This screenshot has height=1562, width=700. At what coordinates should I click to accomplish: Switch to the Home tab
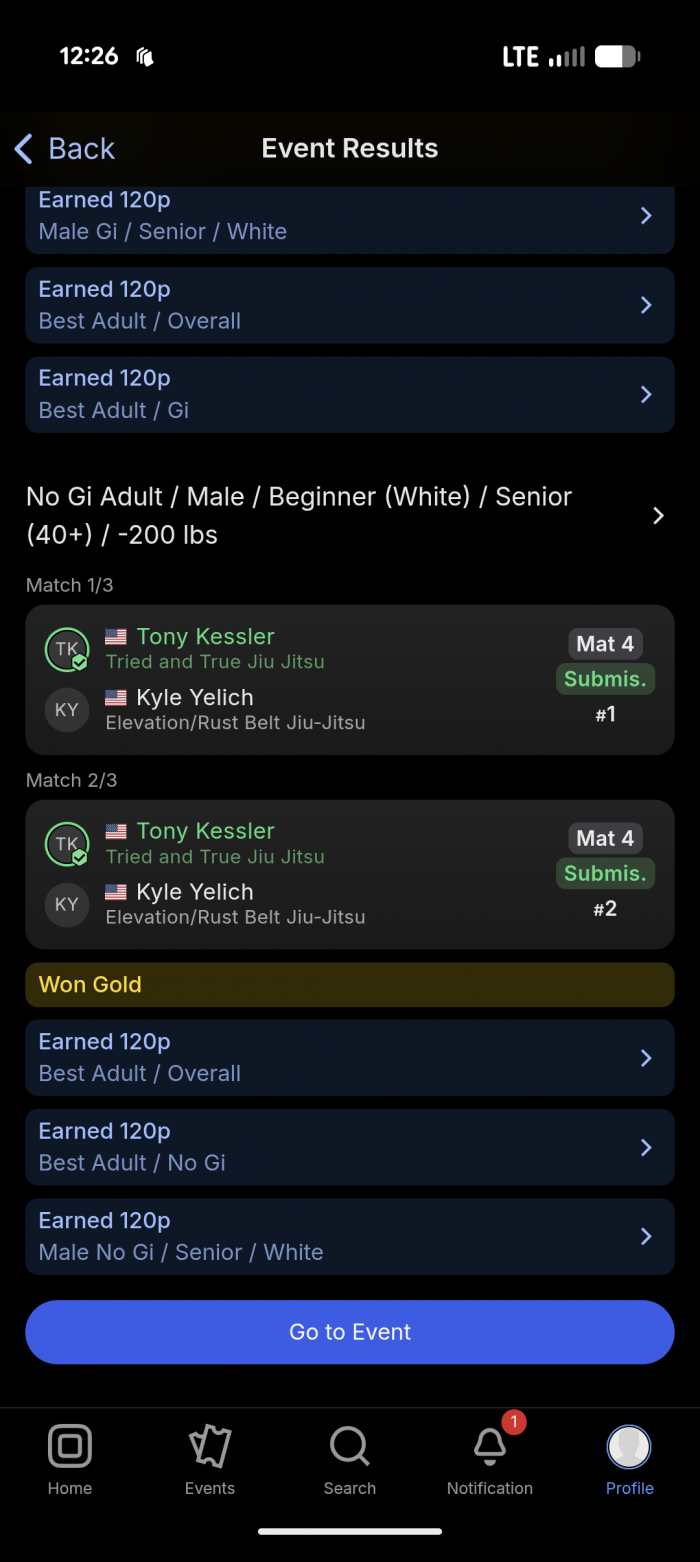click(70, 1460)
